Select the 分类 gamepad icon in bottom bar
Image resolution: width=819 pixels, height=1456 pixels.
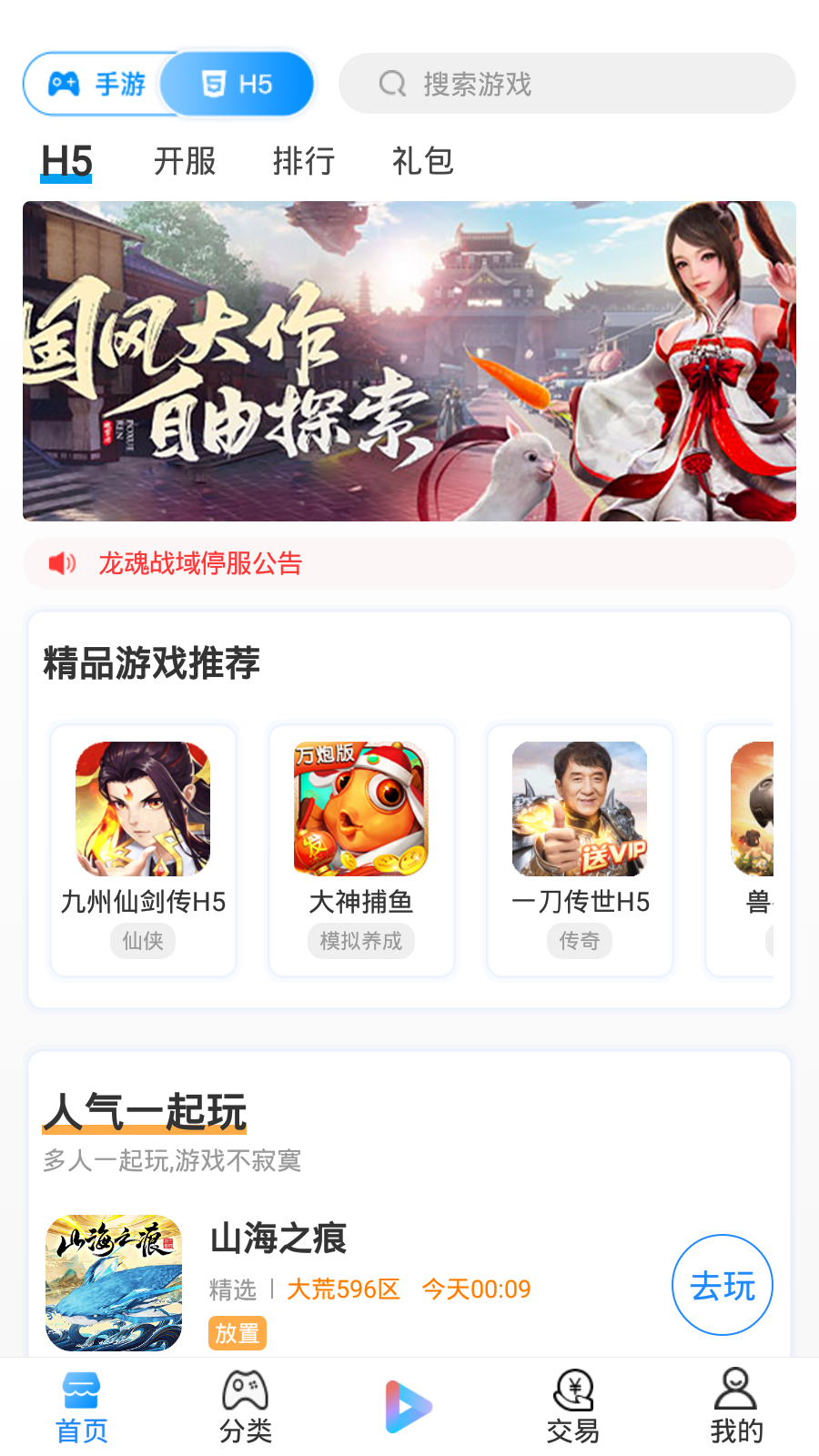point(244,1390)
